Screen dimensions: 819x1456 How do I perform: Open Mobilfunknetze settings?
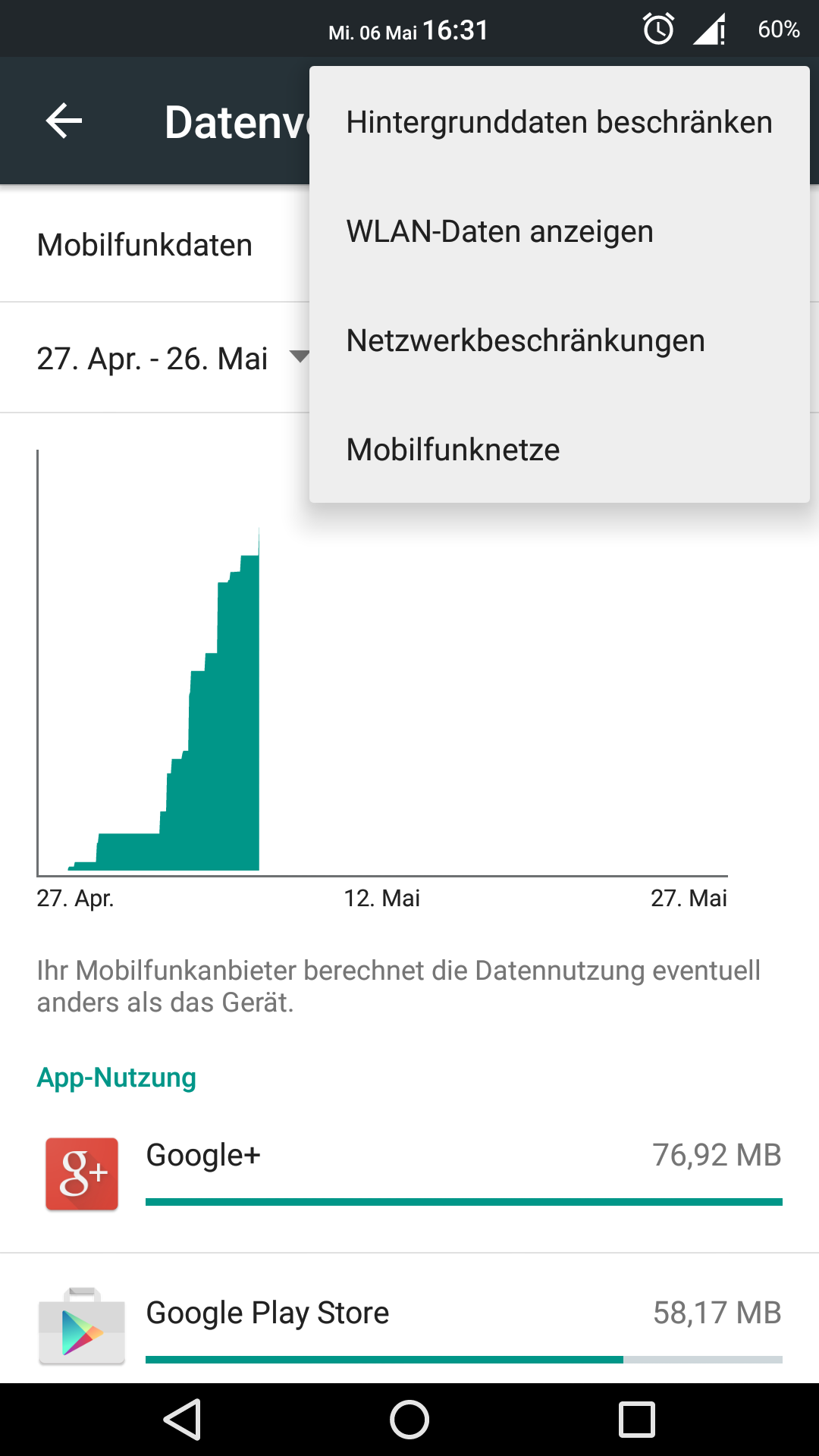click(x=560, y=450)
